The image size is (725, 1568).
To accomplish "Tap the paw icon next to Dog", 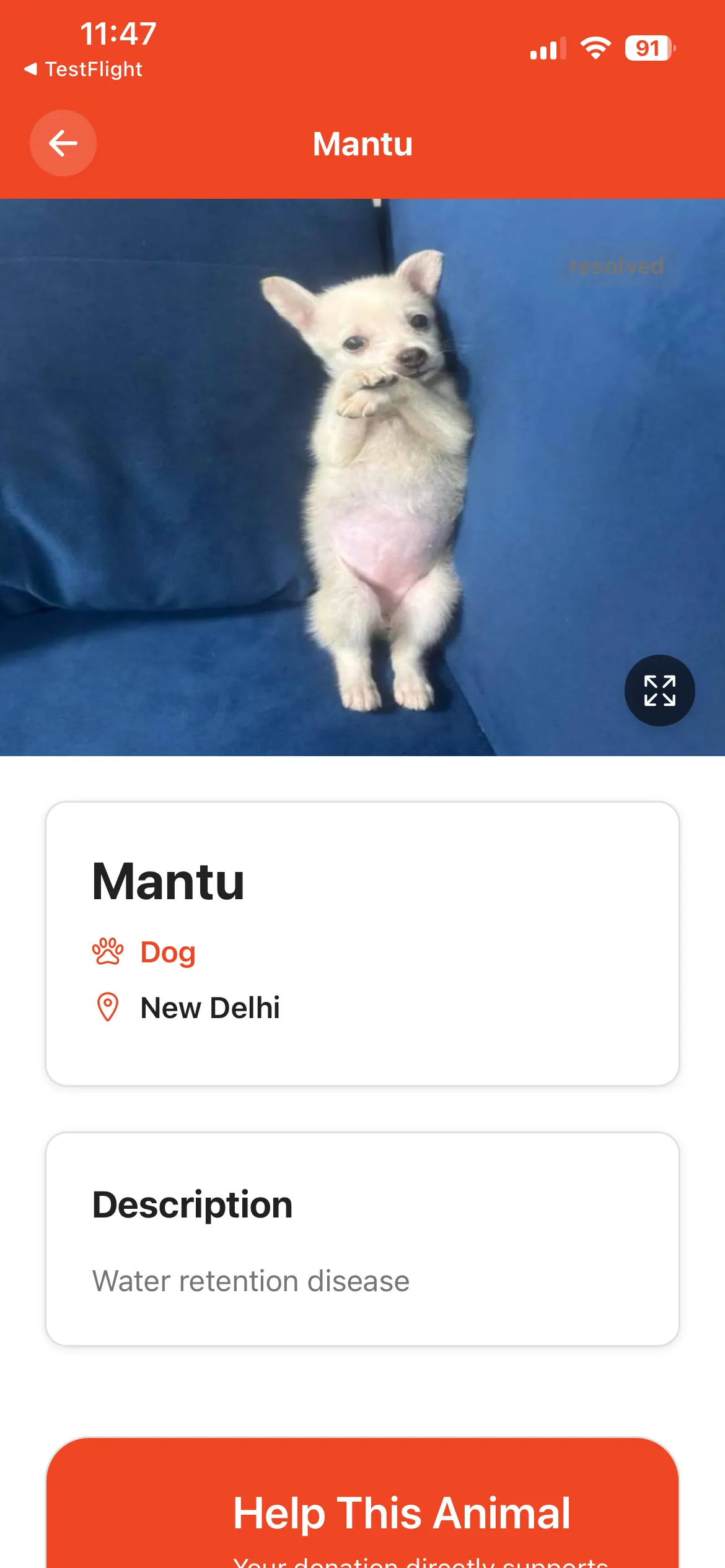I will [x=108, y=952].
